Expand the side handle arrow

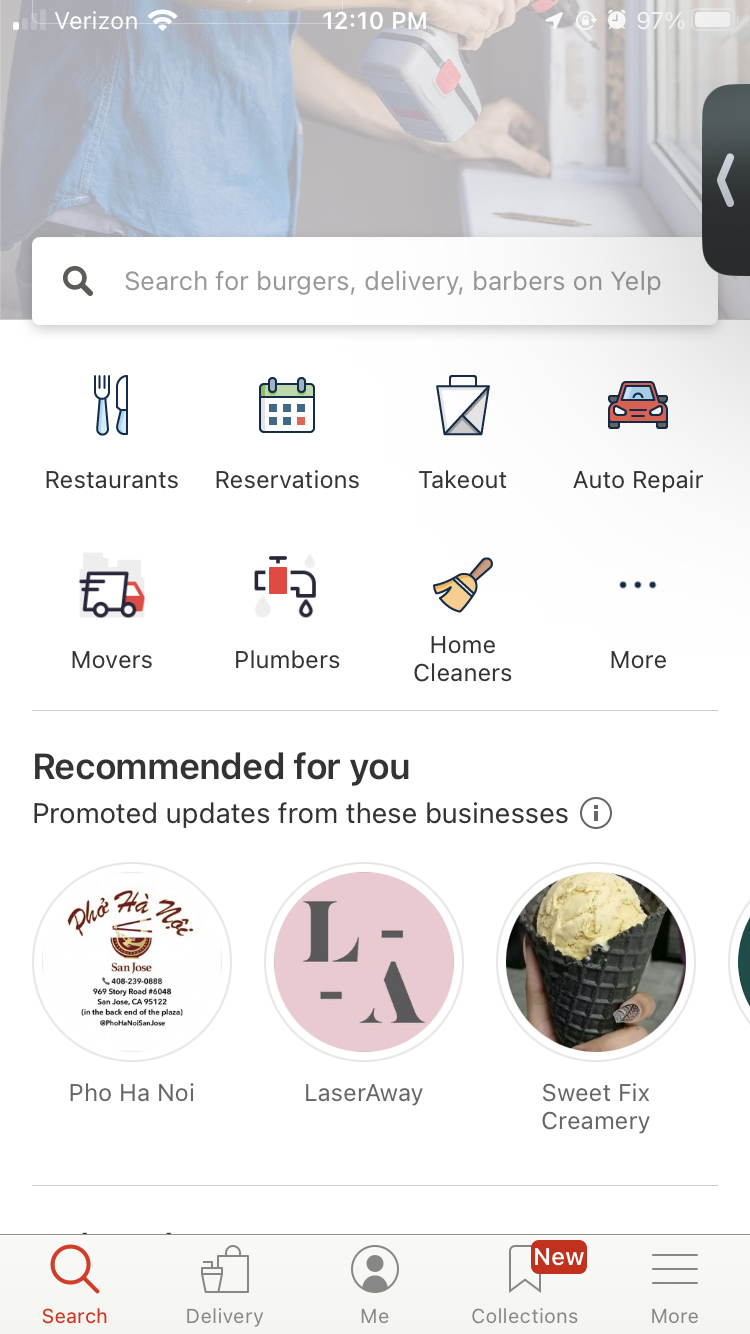tap(727, 180)
